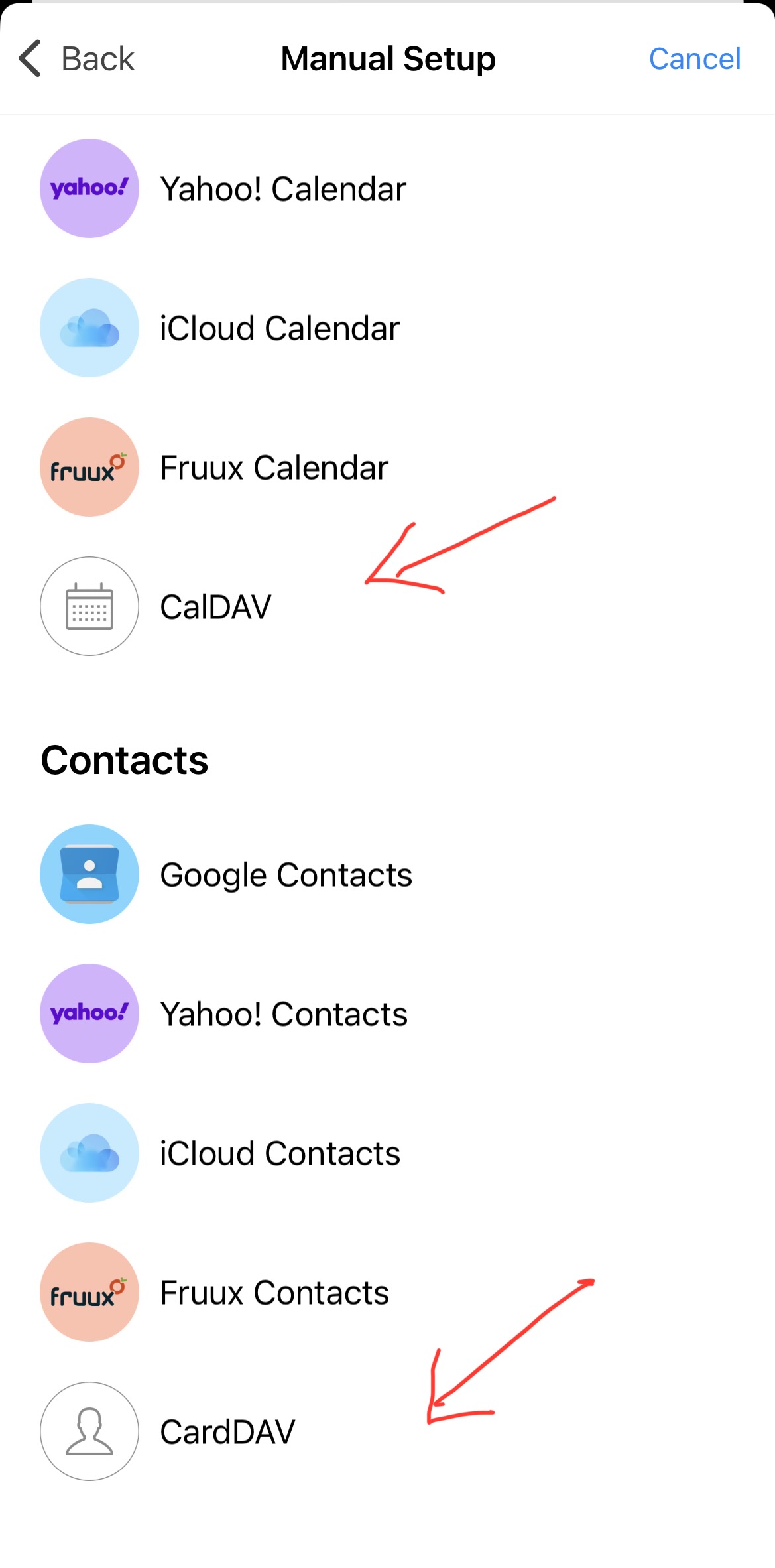Go back from Manual Setup

point(77,59)
